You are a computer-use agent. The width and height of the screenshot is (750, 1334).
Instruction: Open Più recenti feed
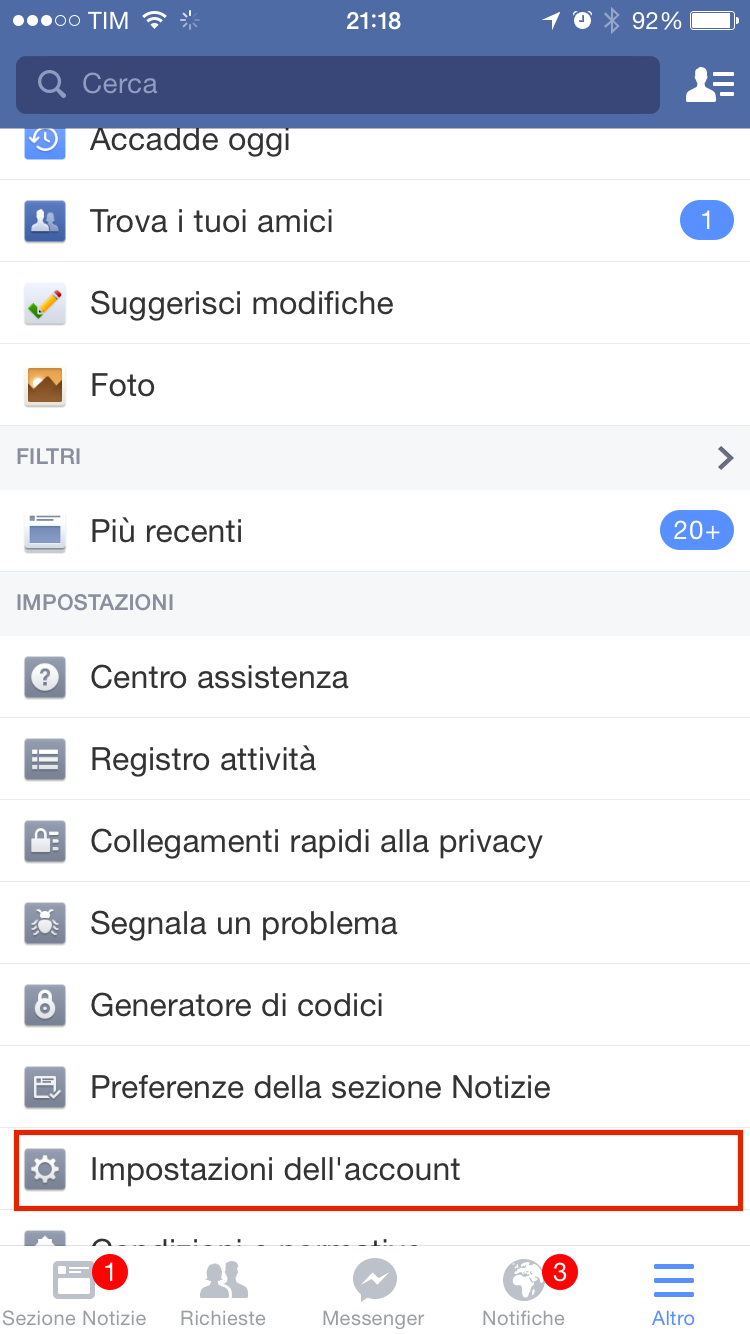click(375, 531)
